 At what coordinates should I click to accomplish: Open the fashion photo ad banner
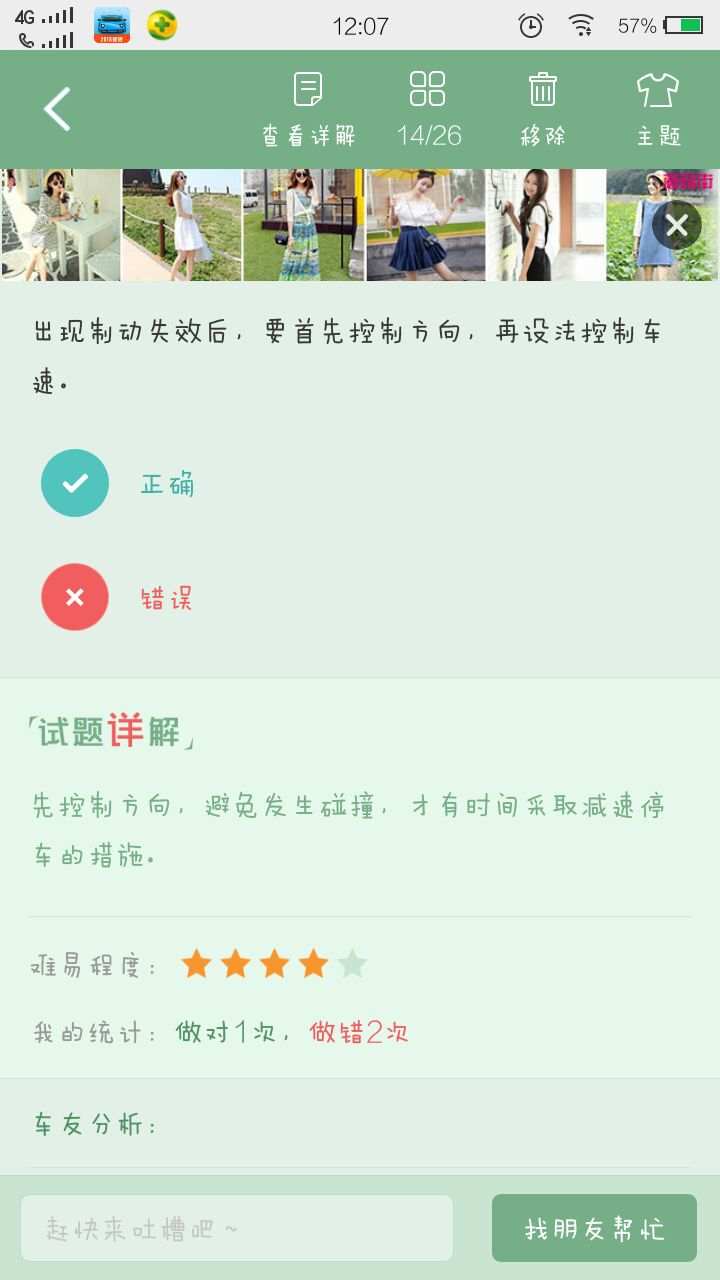coord(300,225)
